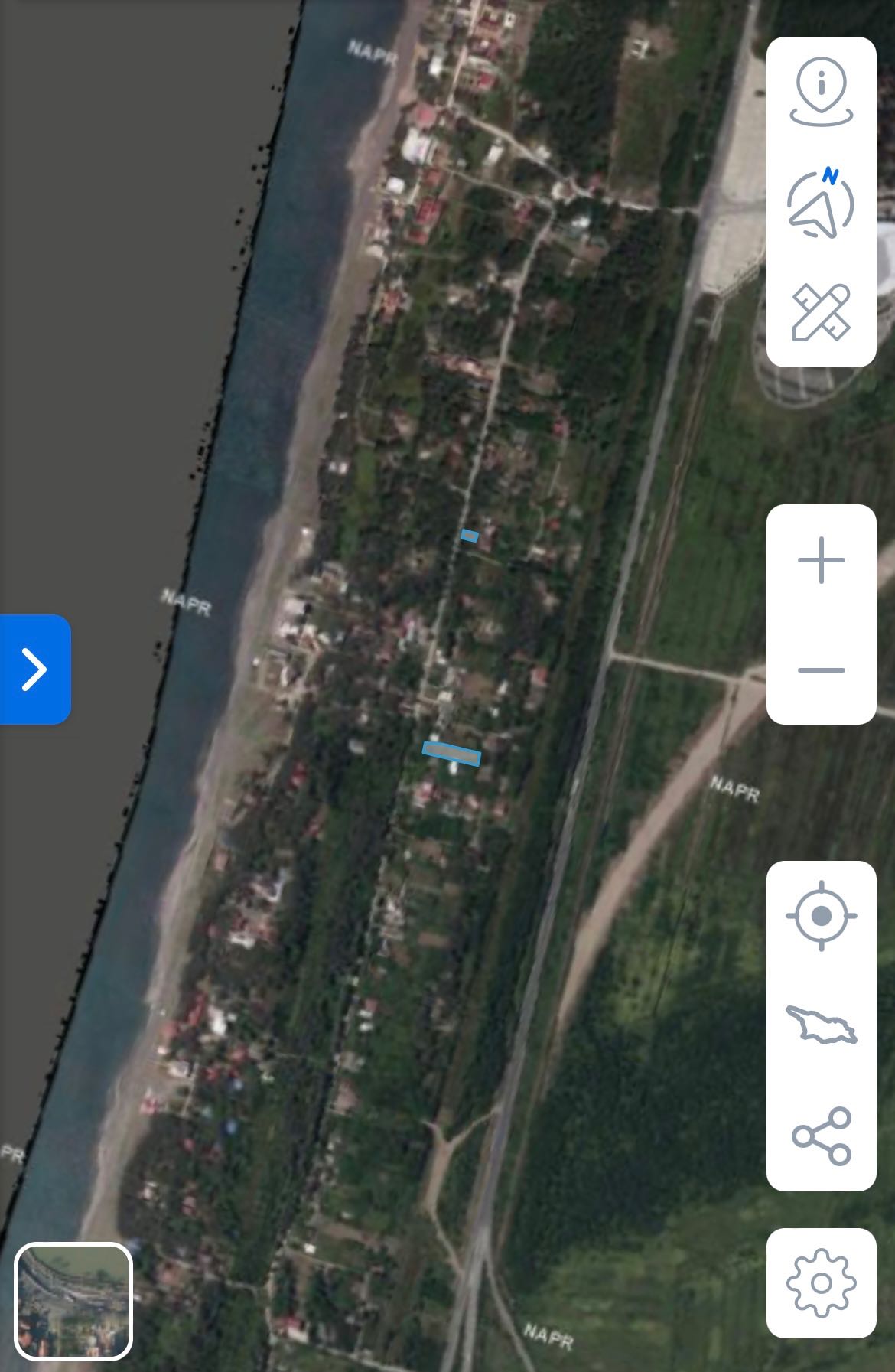Expand the blue side panel arrow

34,670
